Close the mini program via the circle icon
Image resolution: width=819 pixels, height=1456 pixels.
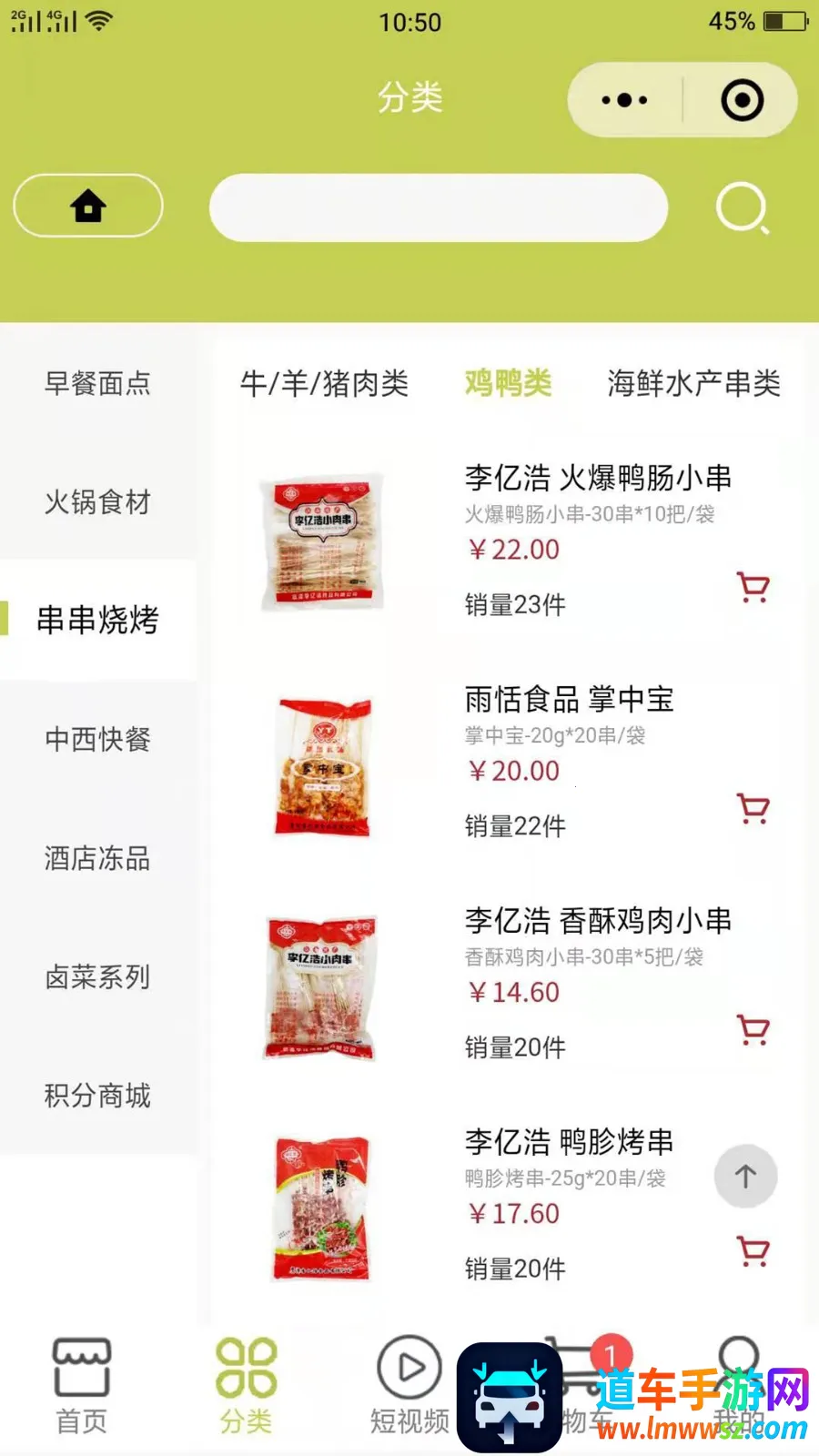(x=742, y=100)
